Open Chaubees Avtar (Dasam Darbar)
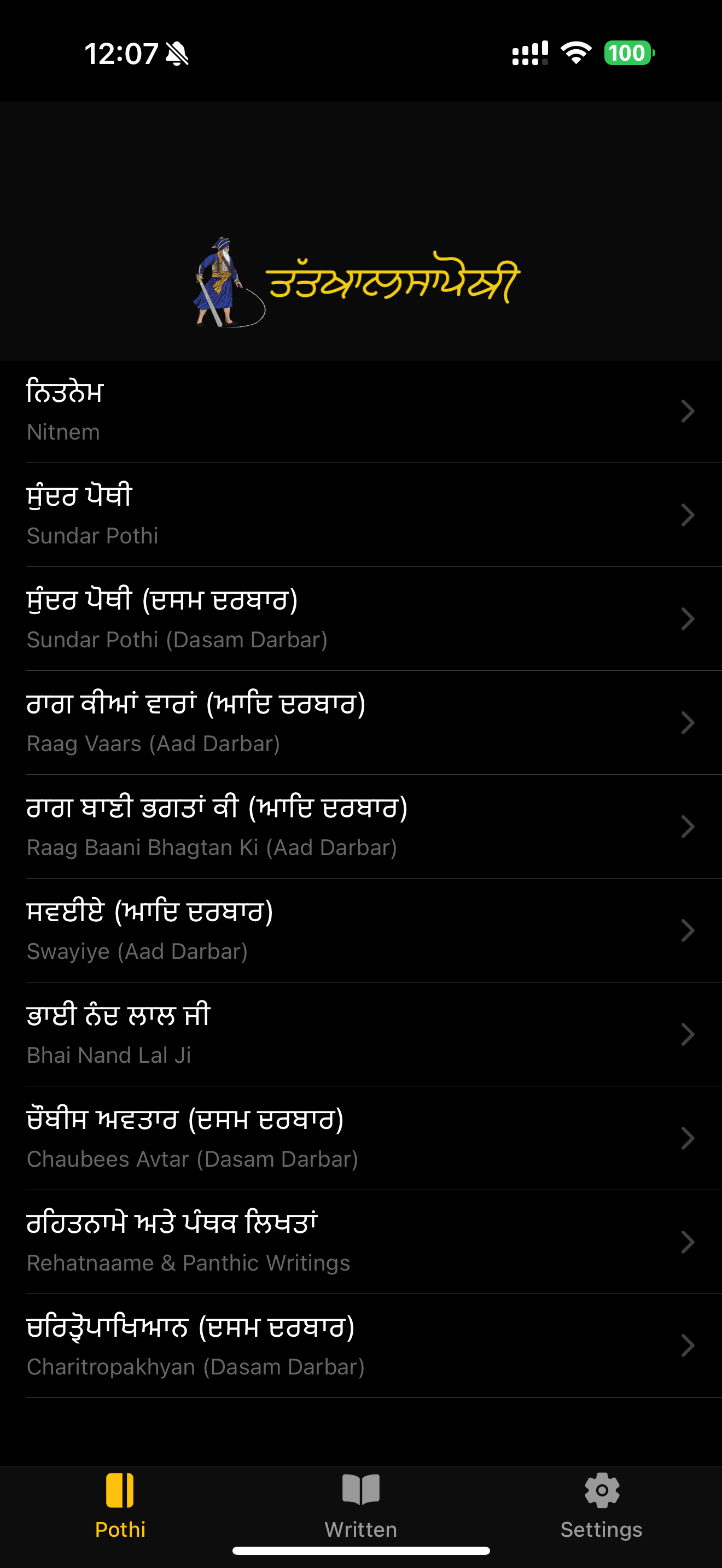This screenshot has width=722, height=1568. tap(361, 1137)
